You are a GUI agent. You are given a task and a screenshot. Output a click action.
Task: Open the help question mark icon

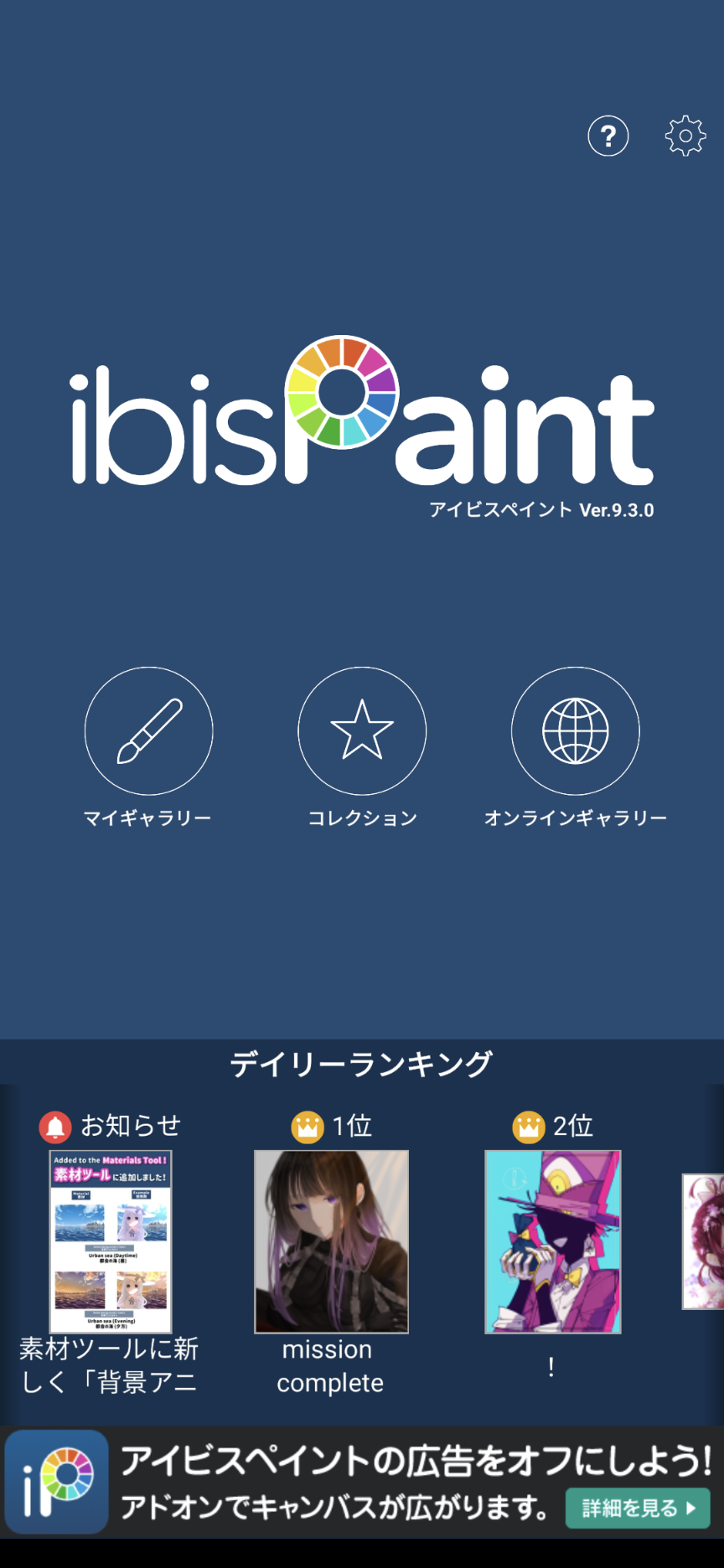click(x=608, y=136)
